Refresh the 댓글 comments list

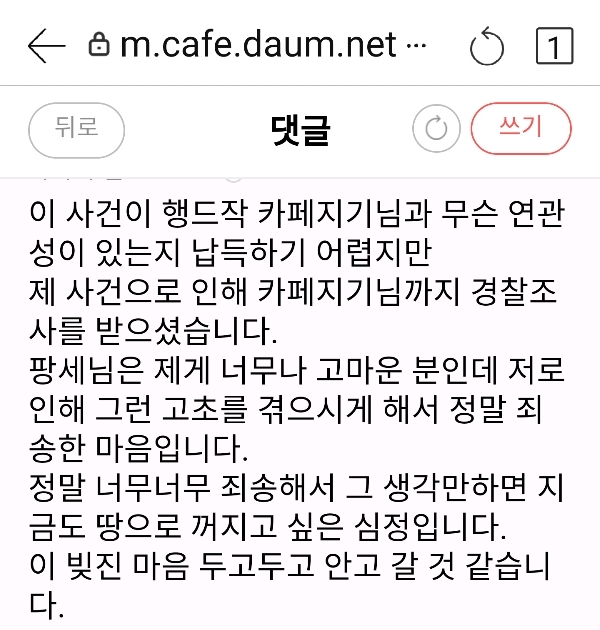pyautogui.click(x=436, y=129)
